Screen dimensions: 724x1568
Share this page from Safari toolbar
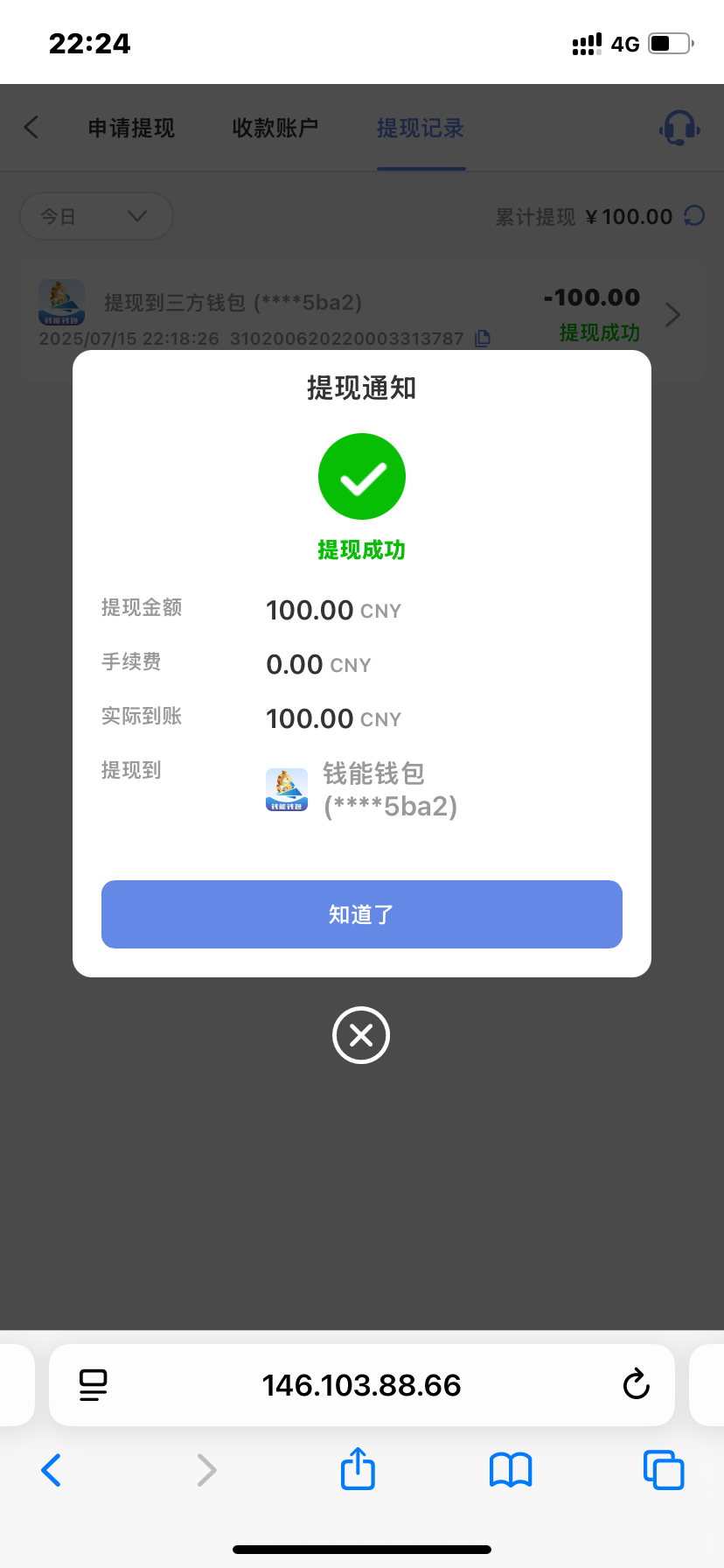click(x=358, y=1469)
